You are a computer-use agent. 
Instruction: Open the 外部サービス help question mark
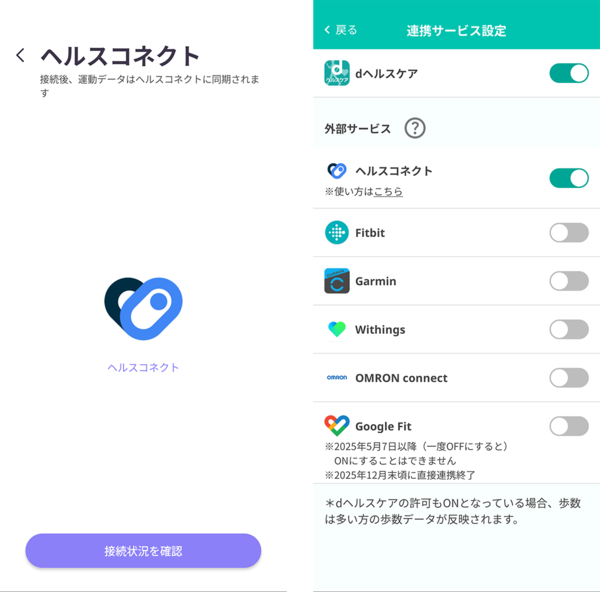pyautogui.click(x=415, y=128)
